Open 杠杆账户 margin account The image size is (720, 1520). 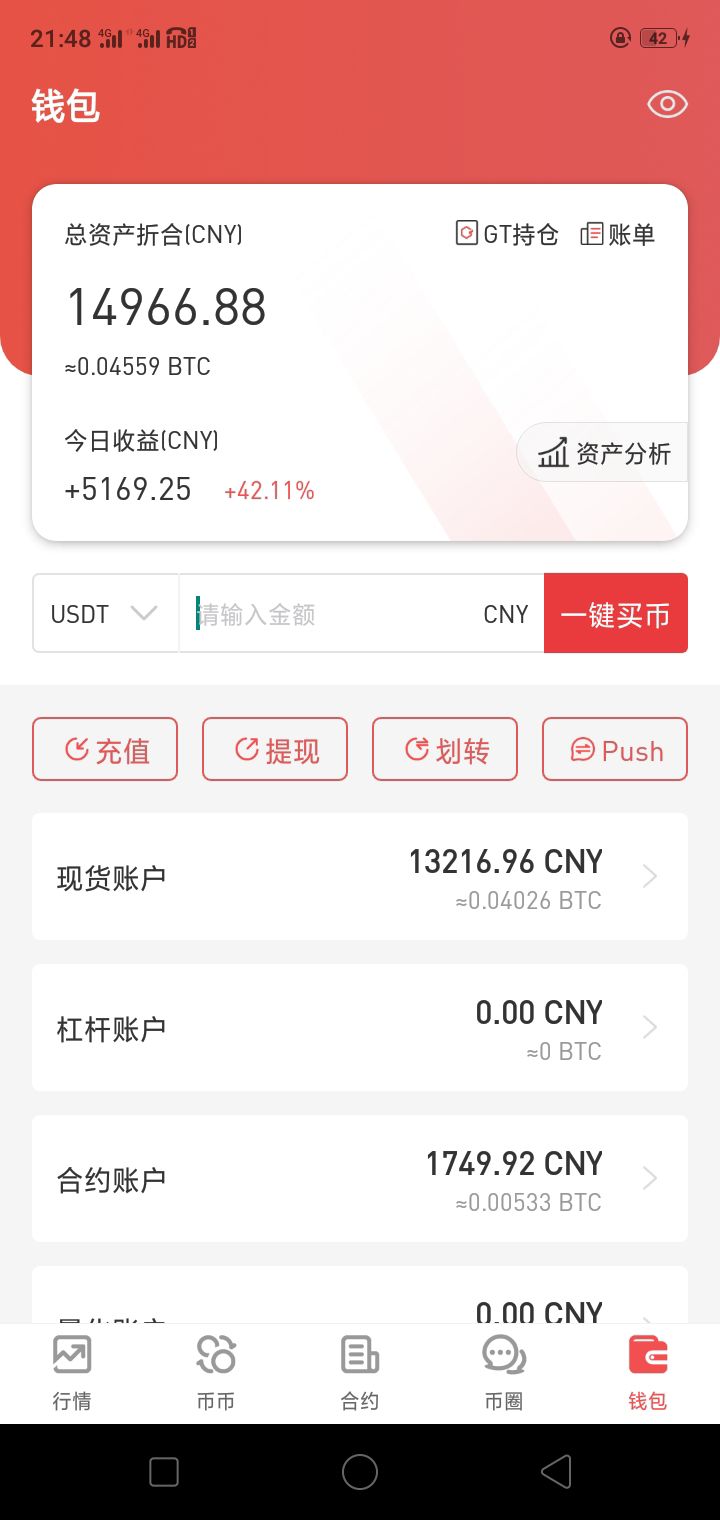tap(360, 1027)
